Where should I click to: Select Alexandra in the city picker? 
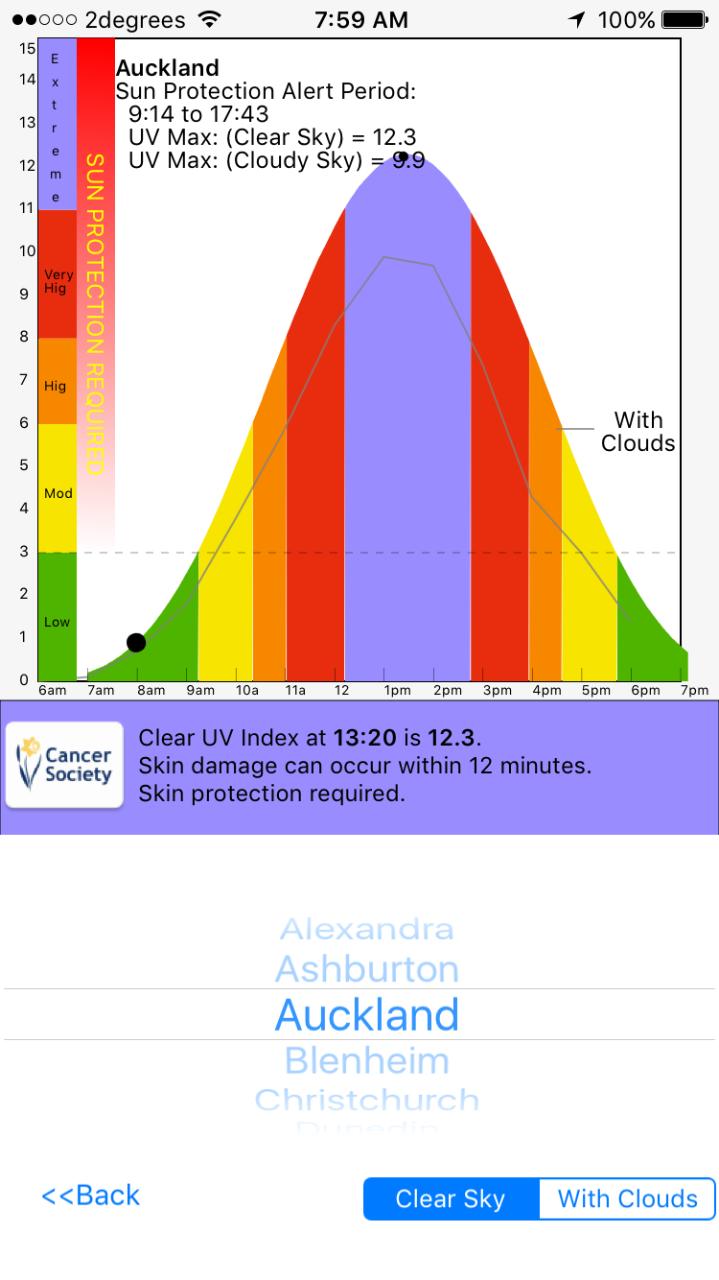click(x=367, y=929)
